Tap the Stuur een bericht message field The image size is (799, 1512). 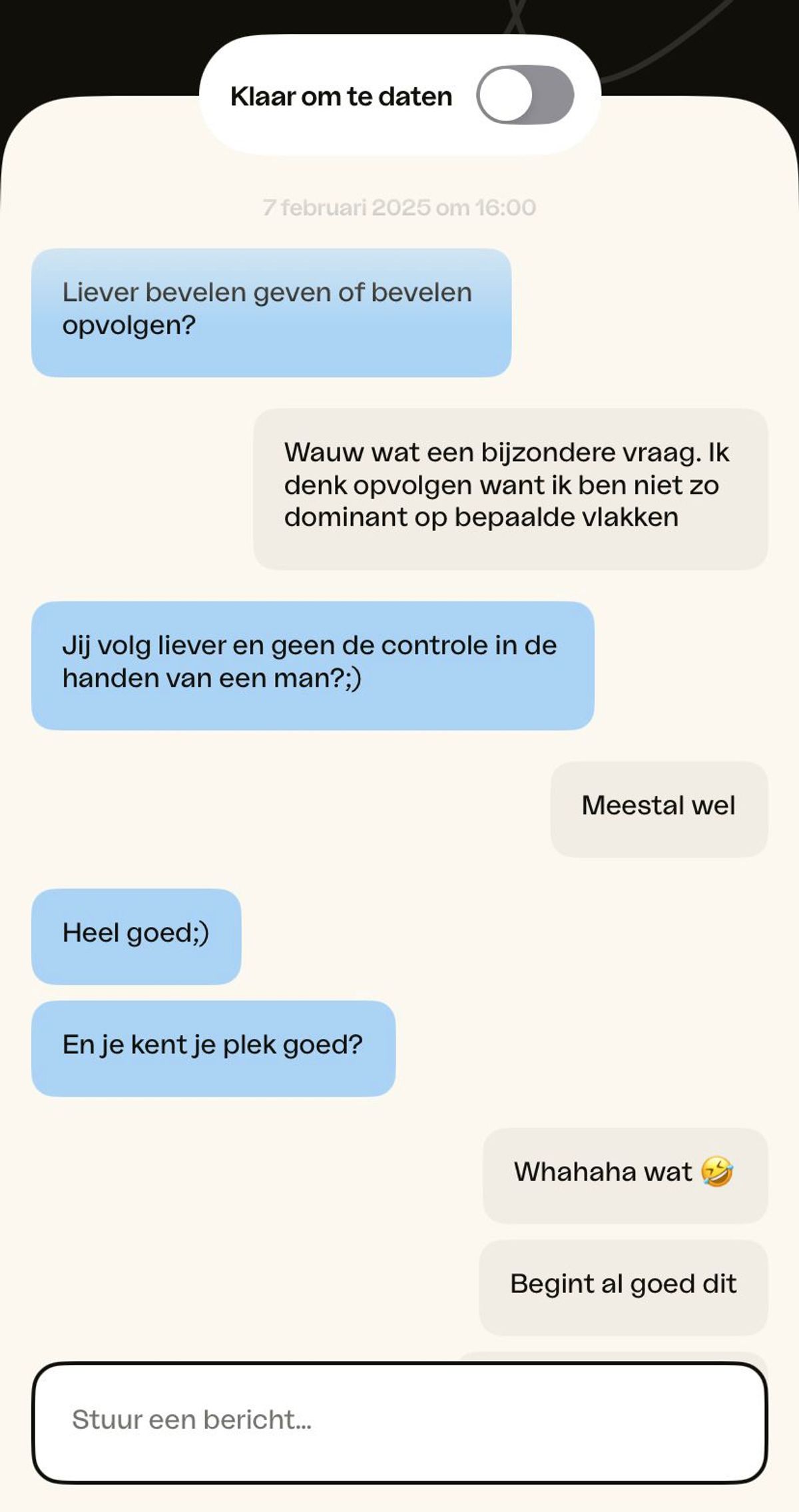tap(400, 1419)
